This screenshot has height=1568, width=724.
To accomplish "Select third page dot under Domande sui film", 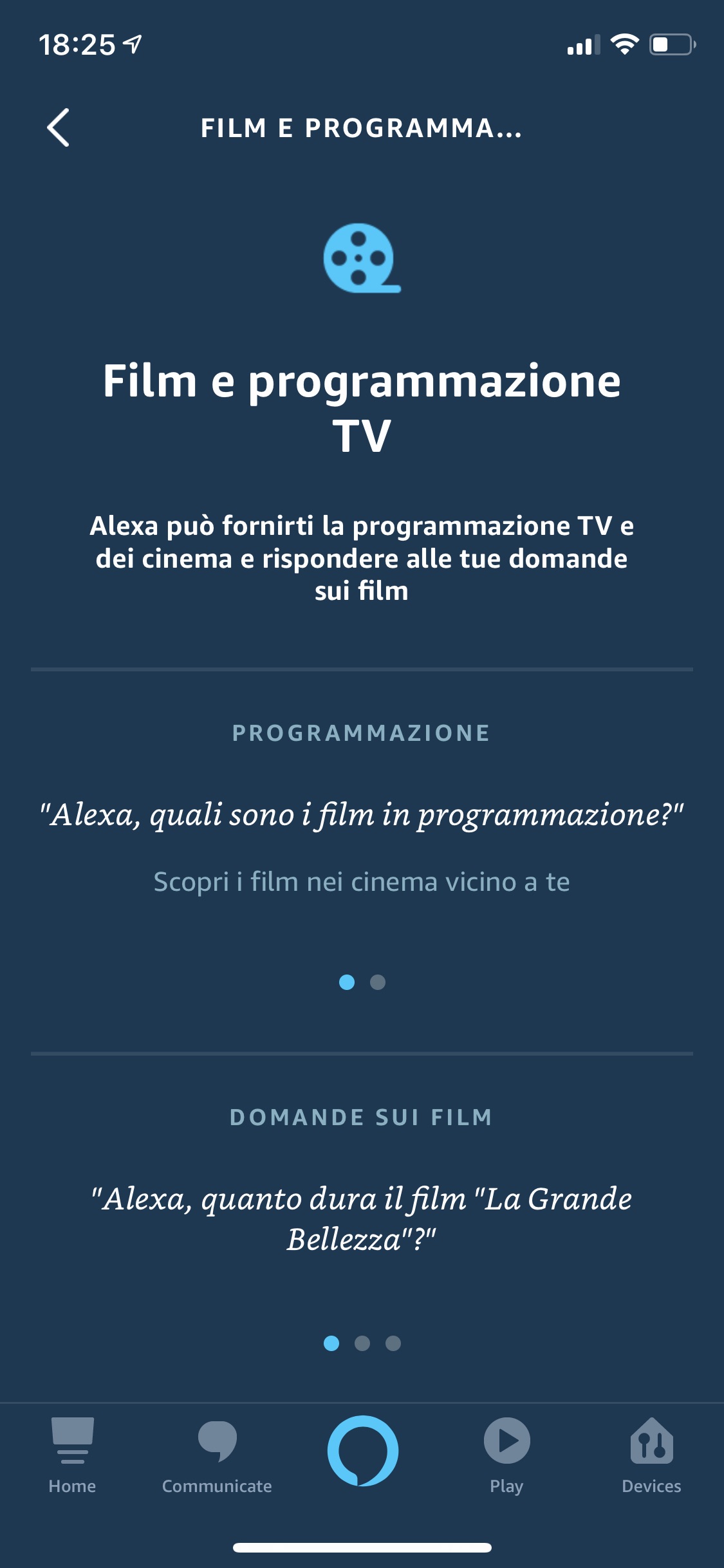I will (x=393, y=1343).
